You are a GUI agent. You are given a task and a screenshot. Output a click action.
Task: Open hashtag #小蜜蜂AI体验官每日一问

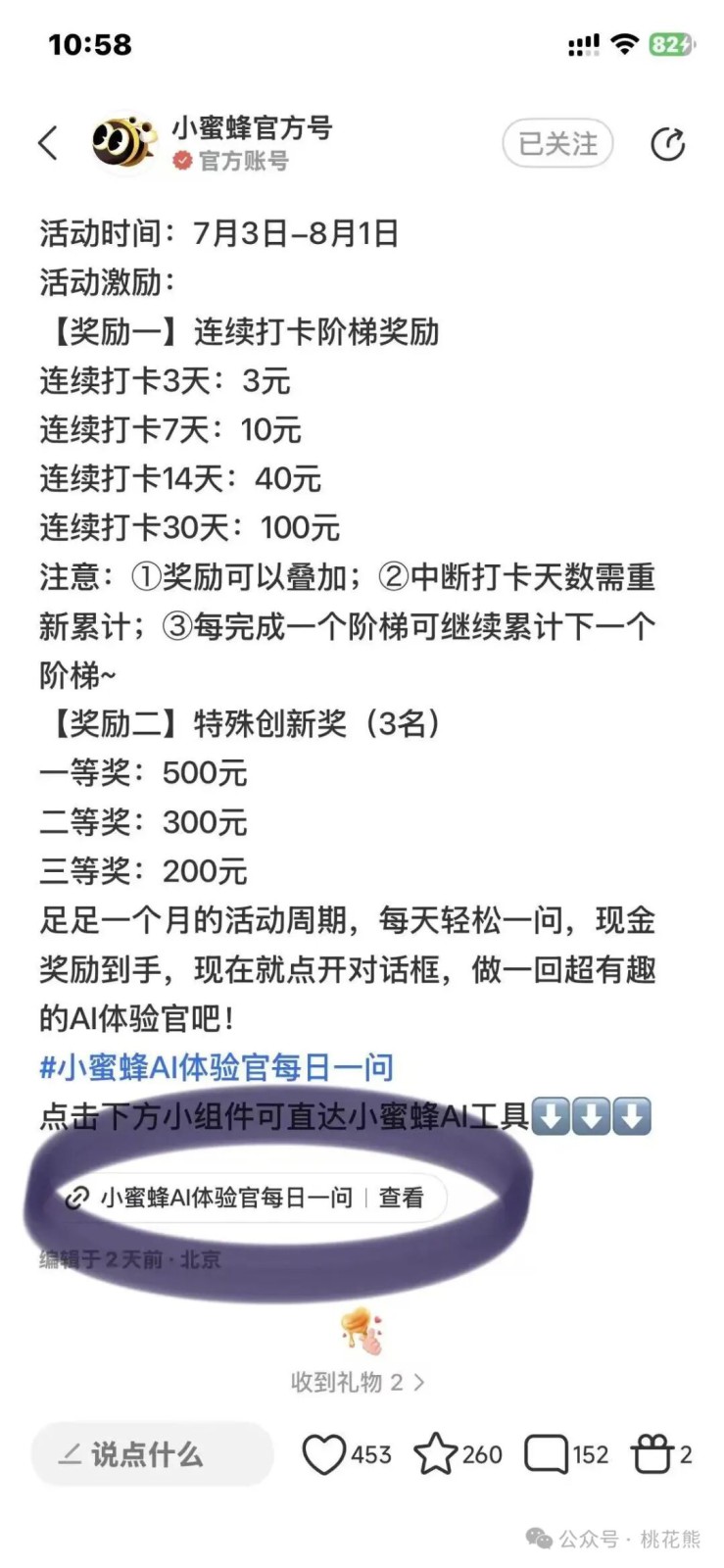217,1067
